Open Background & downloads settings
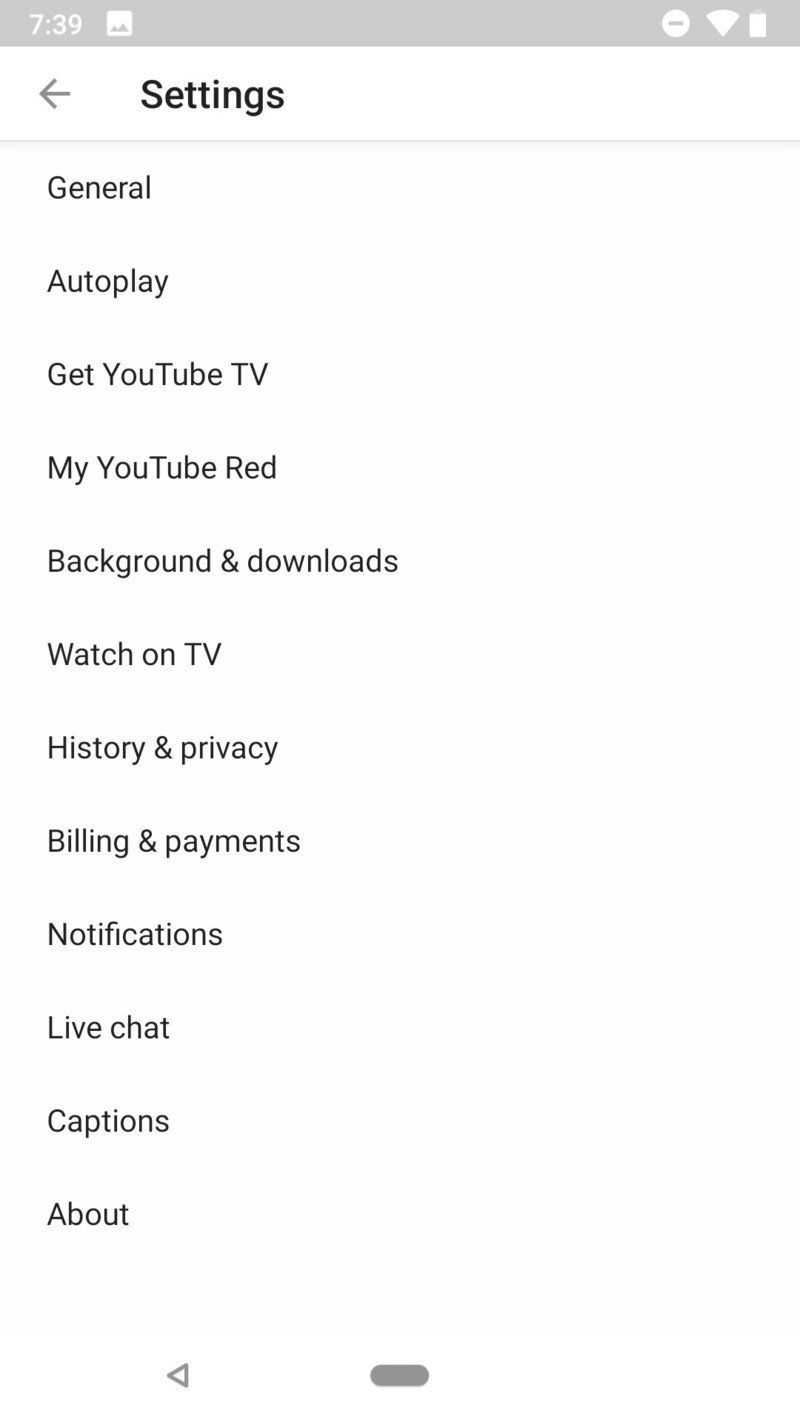 (222, 560)
